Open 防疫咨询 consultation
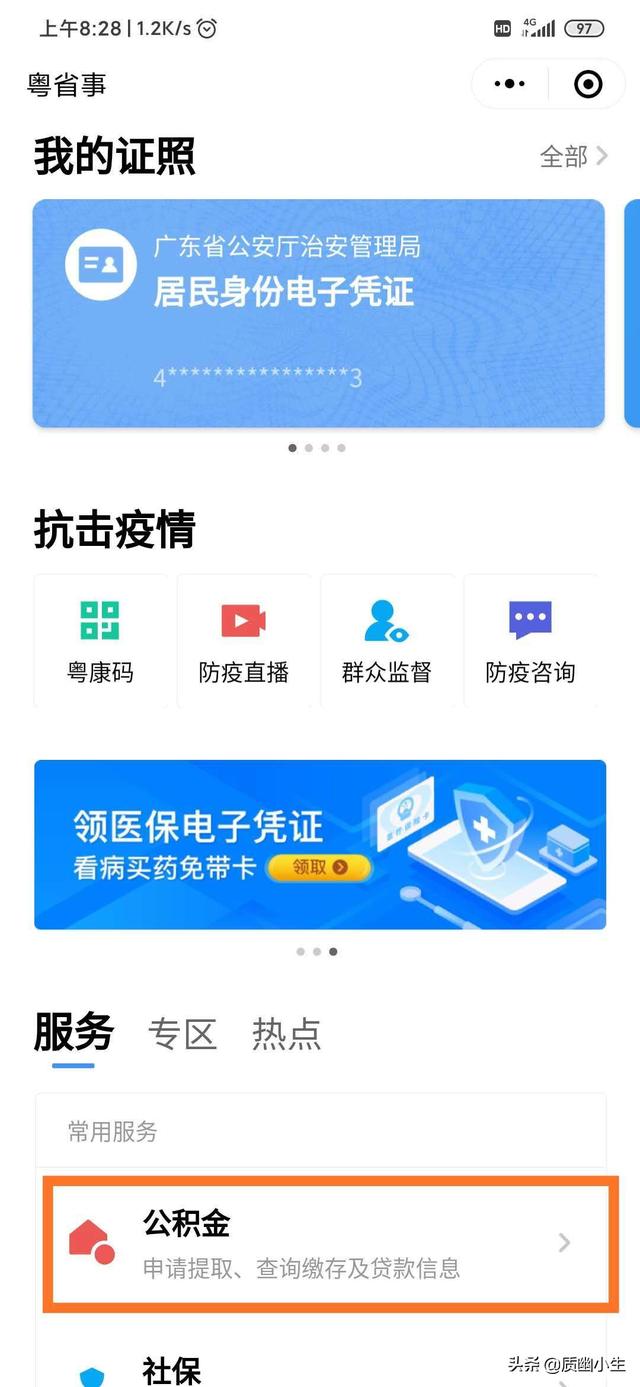 click(530, 641)
